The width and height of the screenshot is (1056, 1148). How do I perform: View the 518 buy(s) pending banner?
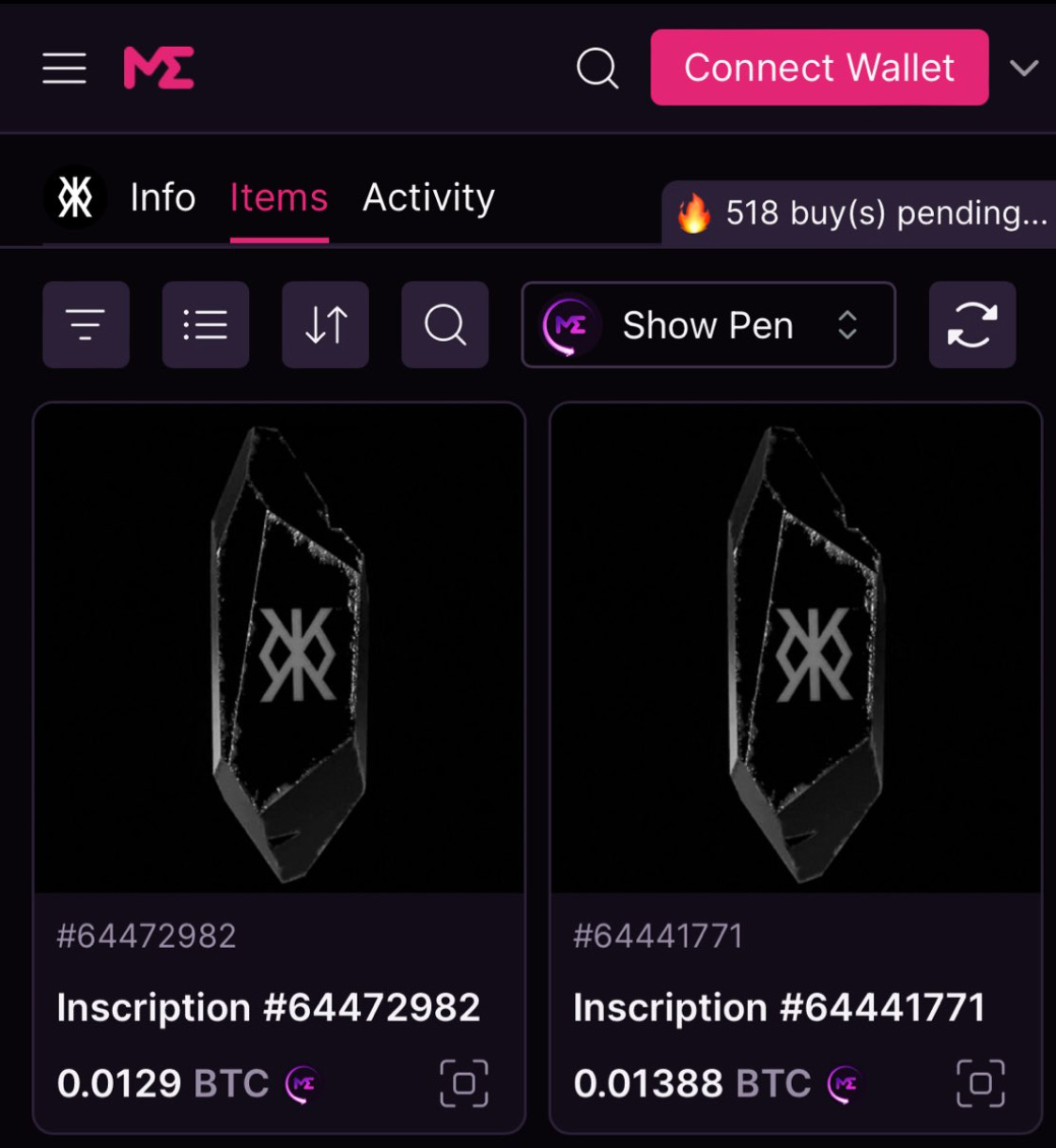[x=860, y=213]
